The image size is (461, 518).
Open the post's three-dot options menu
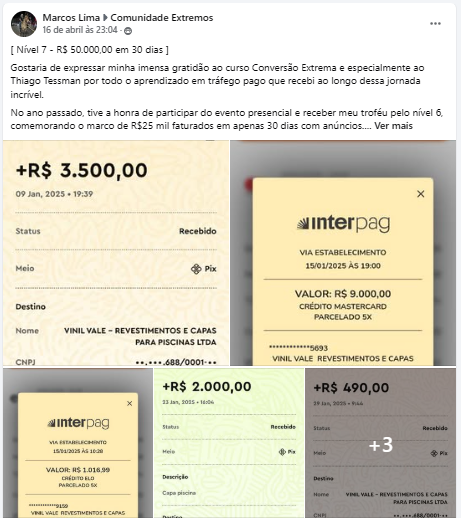(x=435, y=24)
